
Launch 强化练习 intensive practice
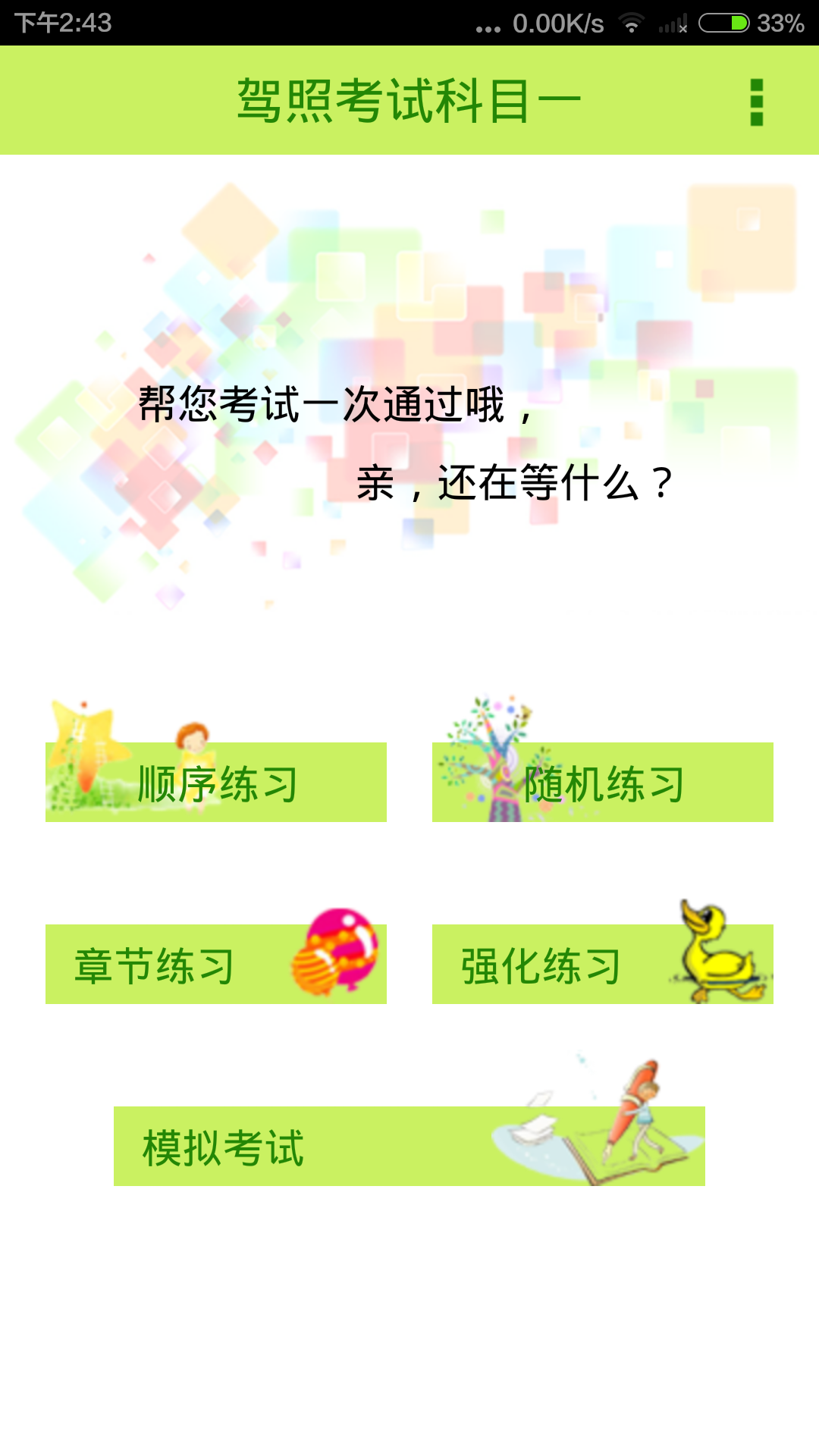tap(603, 964)
